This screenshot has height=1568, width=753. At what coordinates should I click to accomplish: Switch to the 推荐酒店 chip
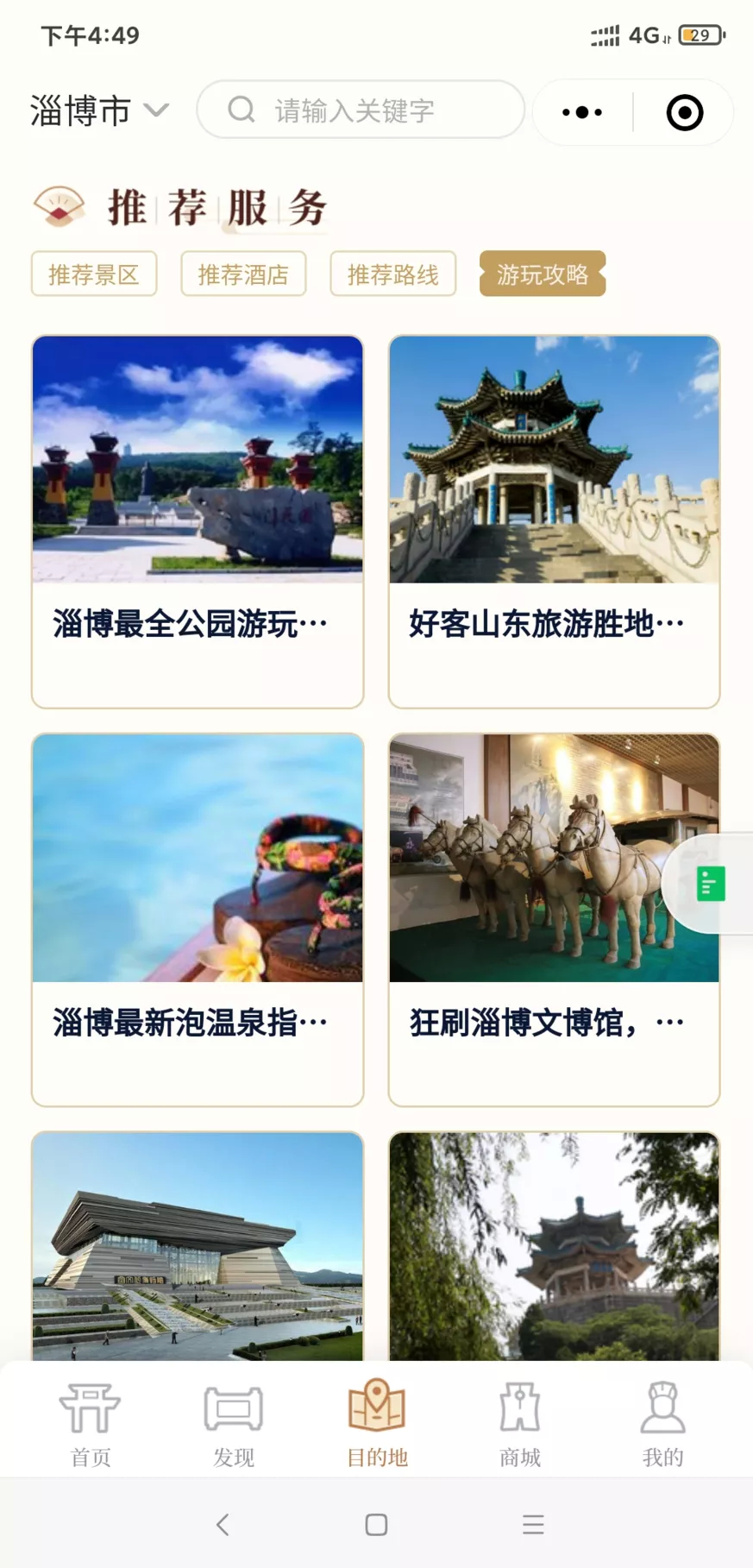[243, 274]
